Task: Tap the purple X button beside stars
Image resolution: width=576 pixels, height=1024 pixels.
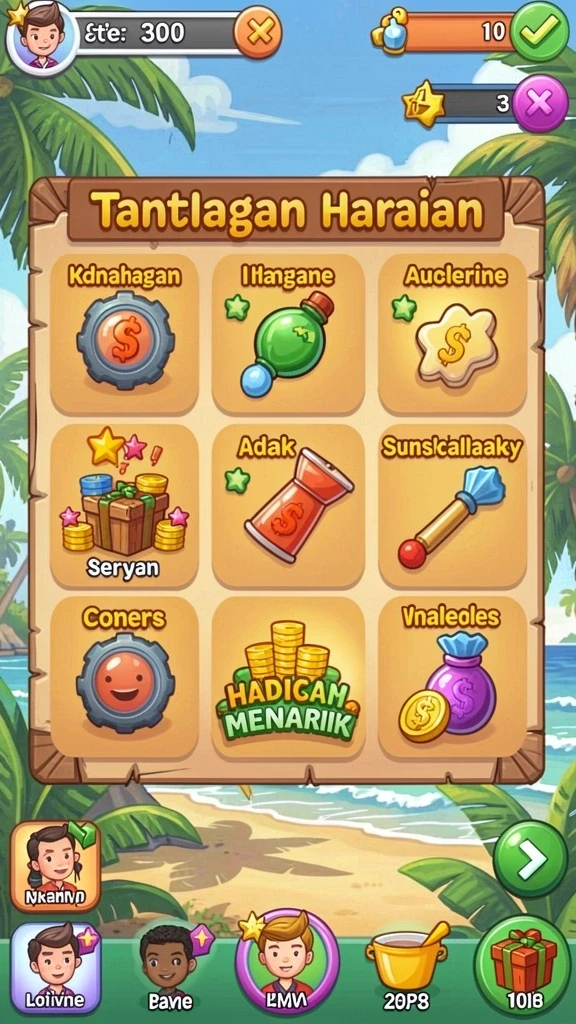Action: [540, 103]
